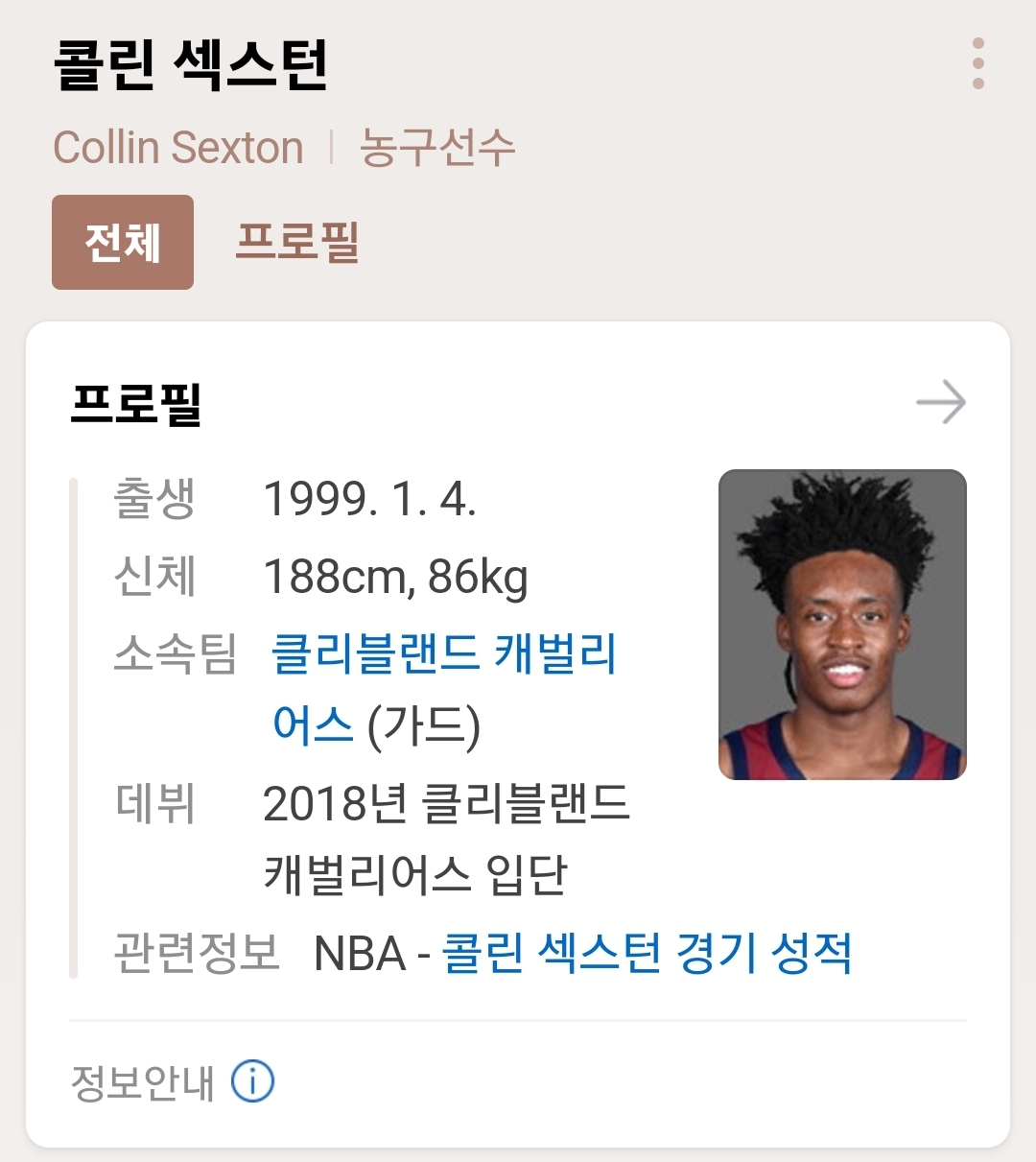Open 콜린 섹스턴 경기 성적 link
The width and height of the screenshot is (1036, 1162).
coord(647,953)
